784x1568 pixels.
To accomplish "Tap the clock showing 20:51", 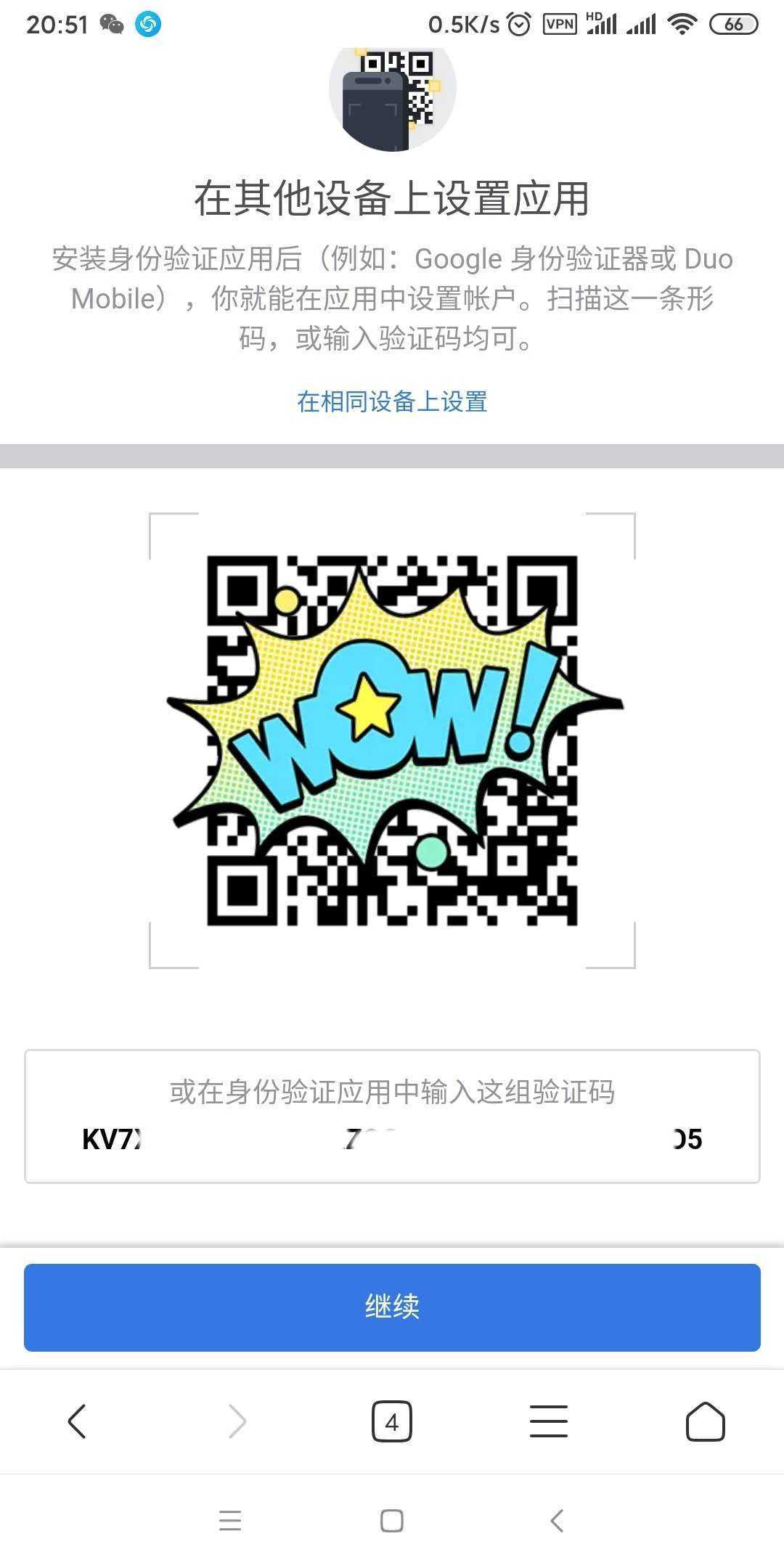I will (57, 23).
